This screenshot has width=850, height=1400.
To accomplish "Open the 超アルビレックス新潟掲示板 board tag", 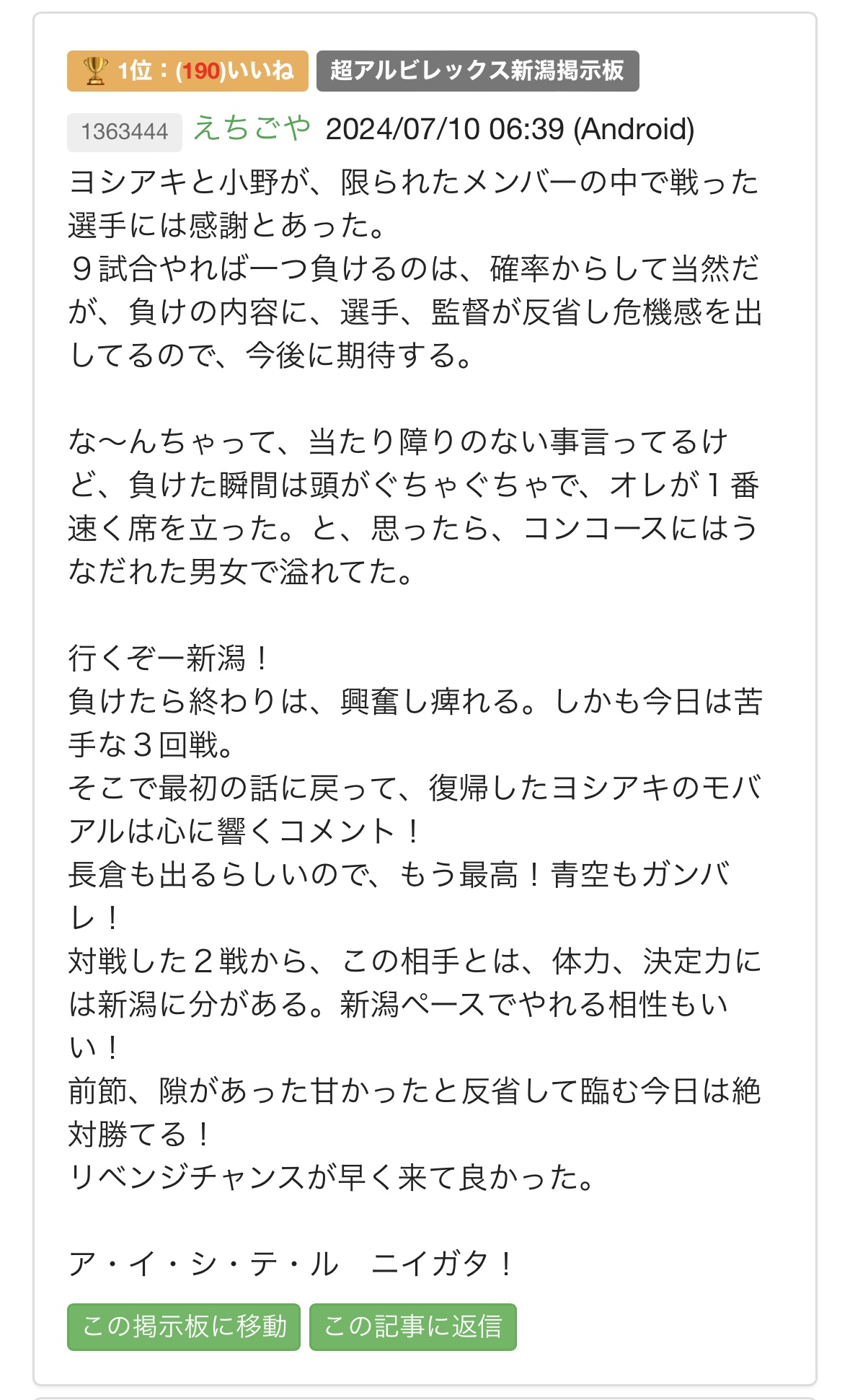I will point(477,71).
